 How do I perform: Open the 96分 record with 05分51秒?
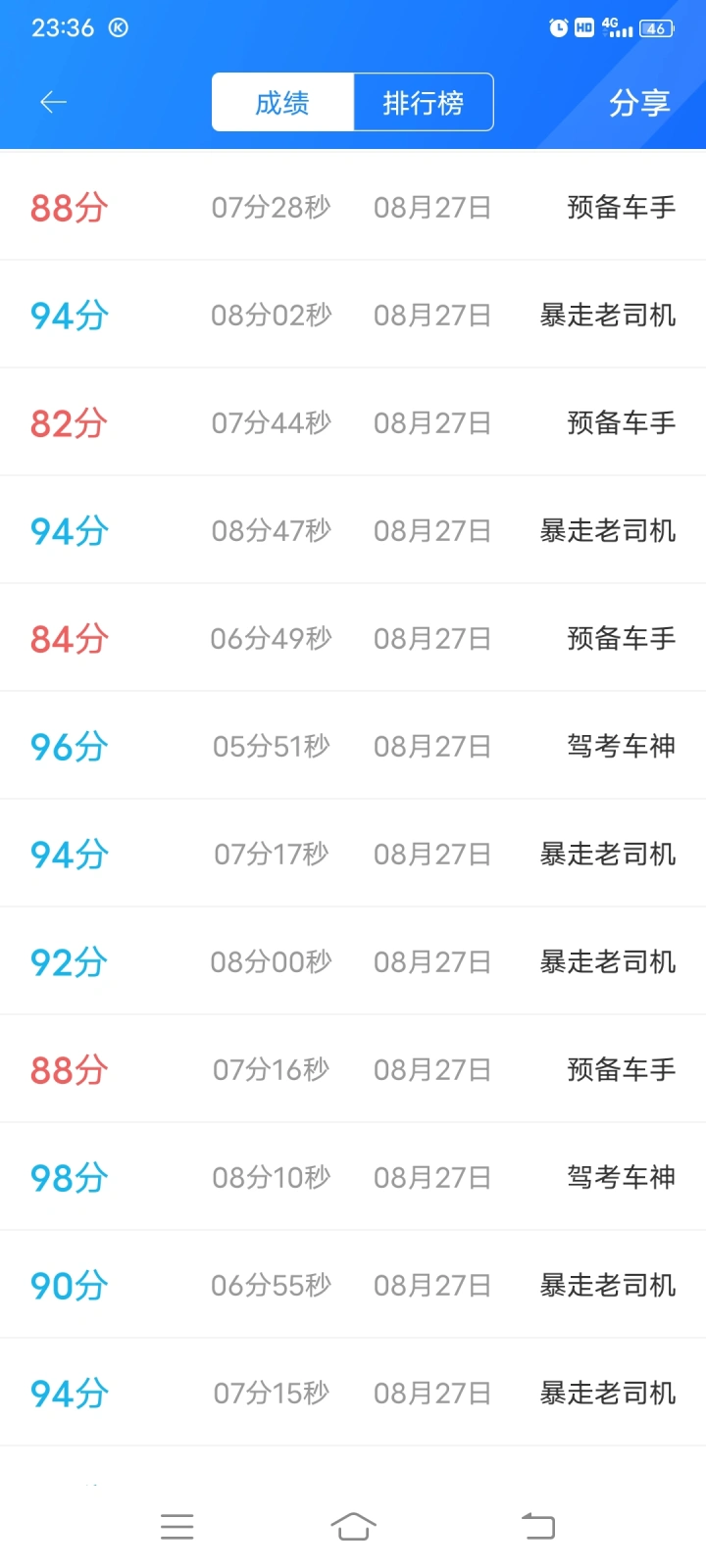(x=353, y=746)
